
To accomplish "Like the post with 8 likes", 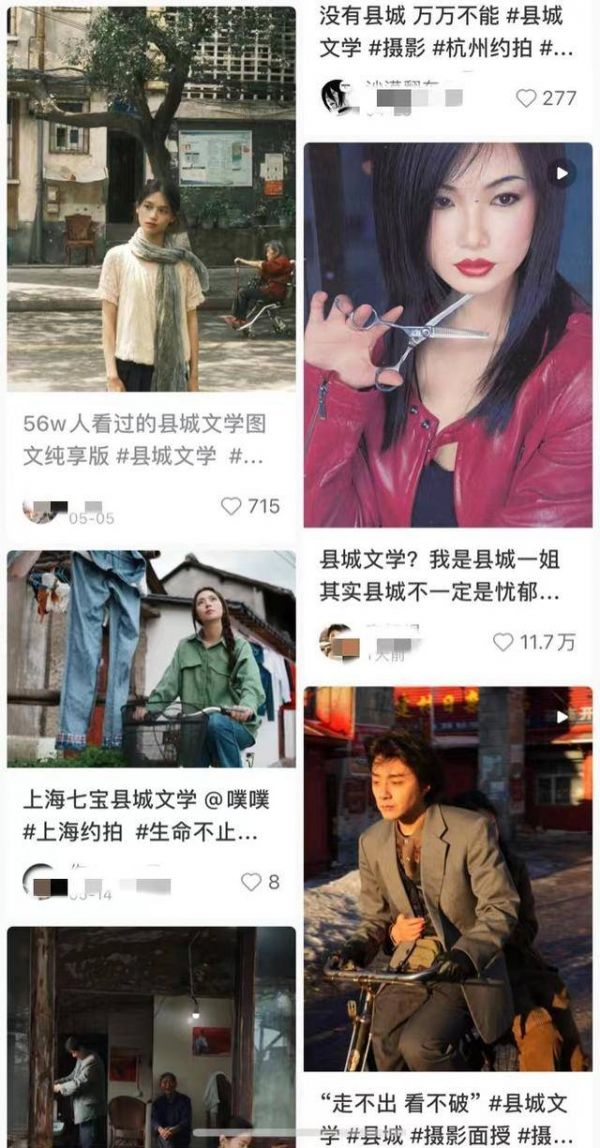I will click(251, 882).
